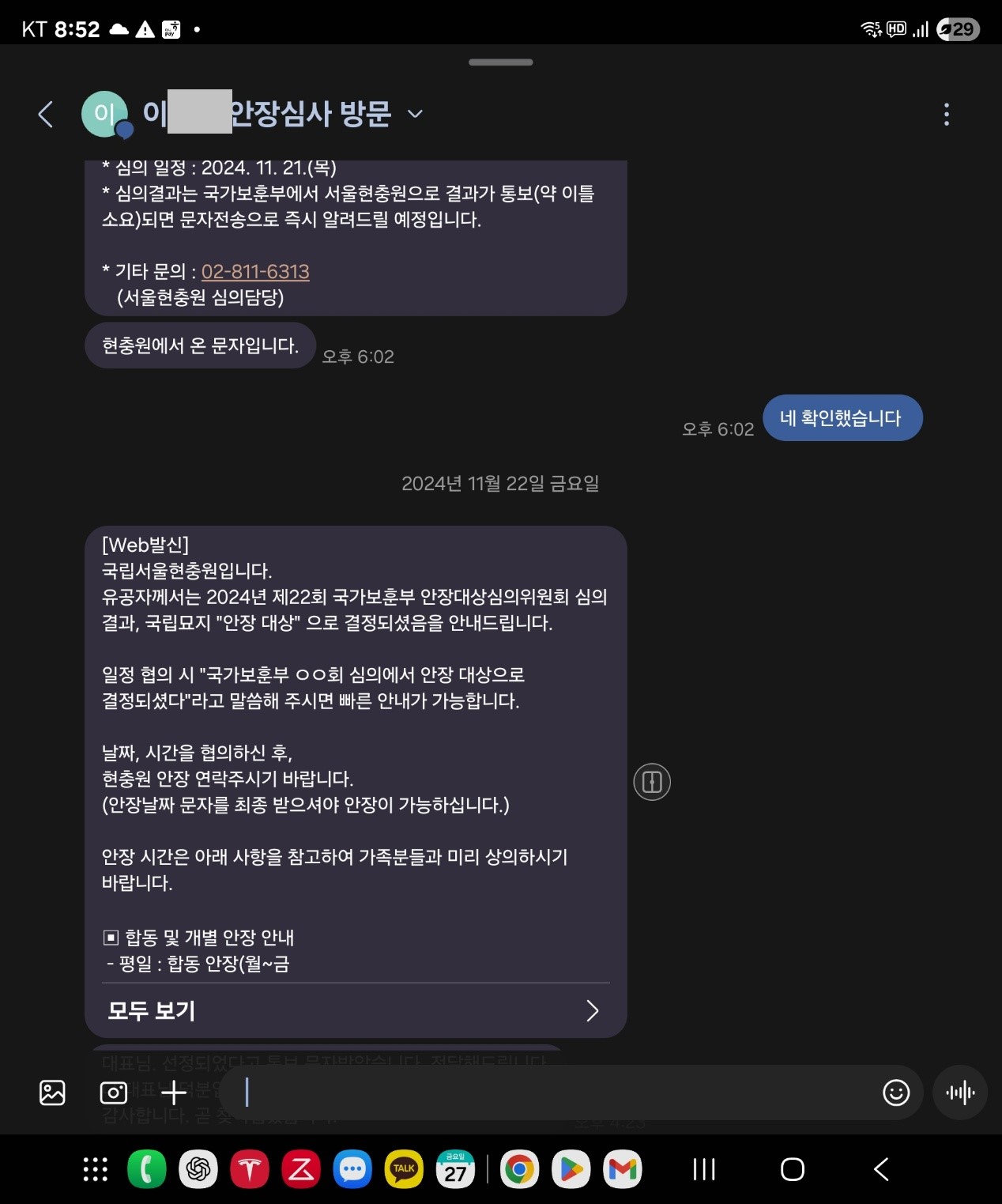Image resolution: width=1002 pixels, height=1204 pixels.
Task: Call the 02-811-6313 phone link
Action: click(x=255, y=271)
